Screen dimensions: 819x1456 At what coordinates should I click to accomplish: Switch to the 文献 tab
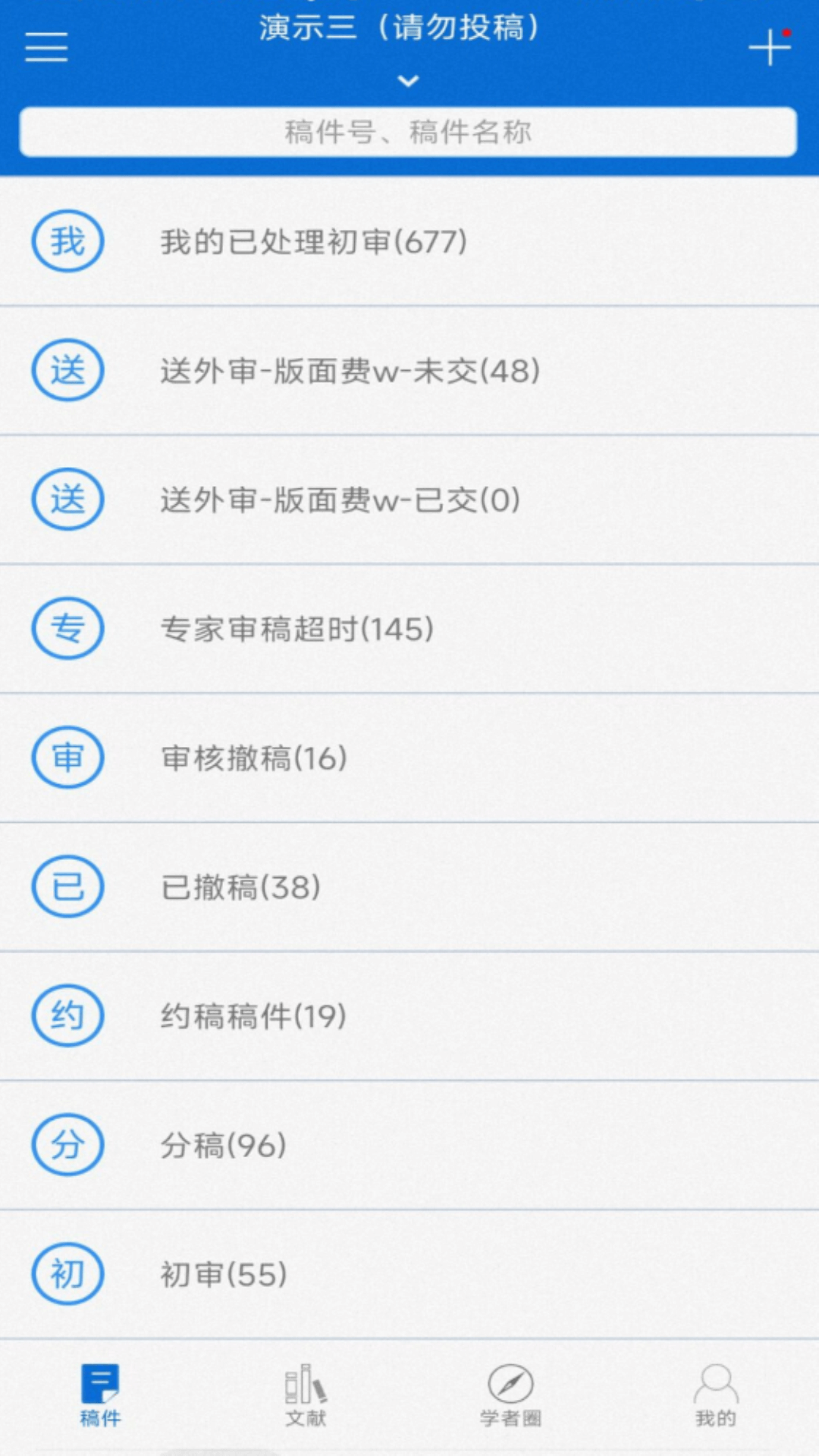click(306, 1395)
